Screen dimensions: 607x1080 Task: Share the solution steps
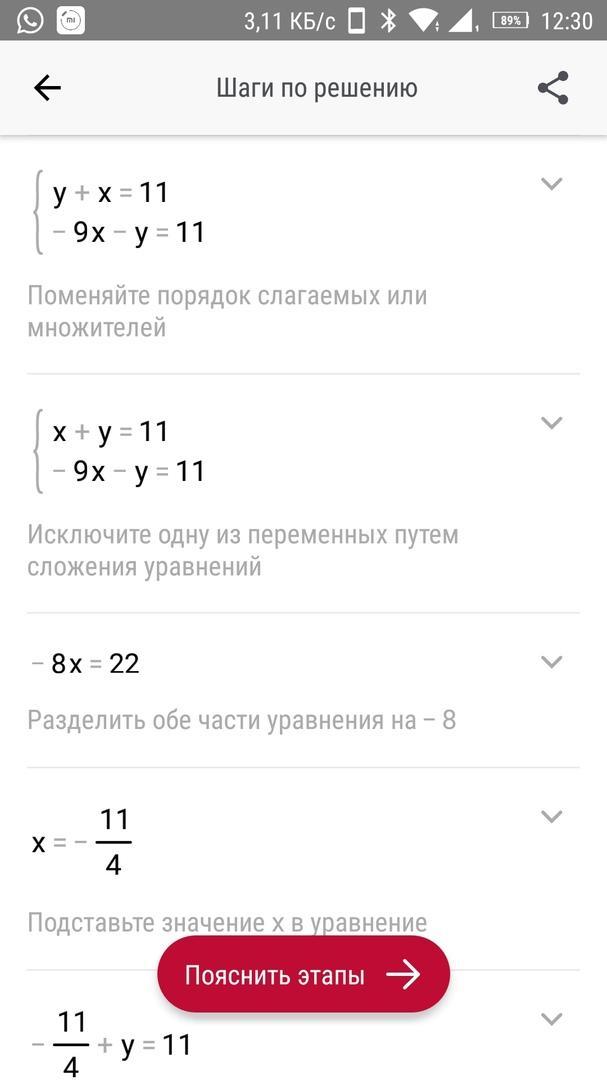pyautogui.click(x=553, y=88)
